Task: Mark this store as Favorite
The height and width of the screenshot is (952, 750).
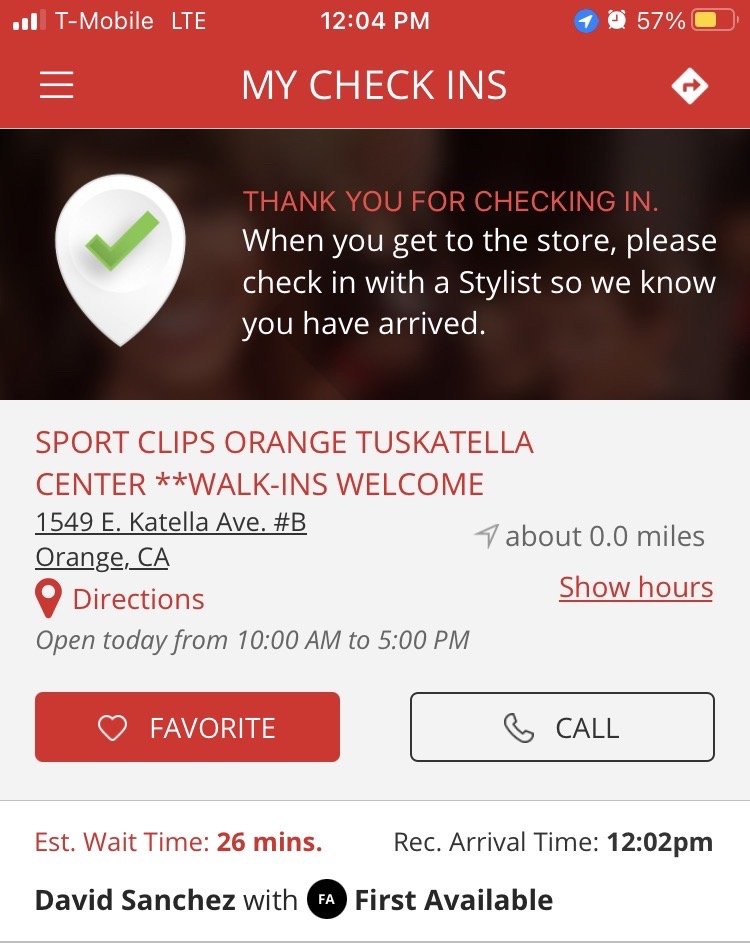Action: coord(188,728)
